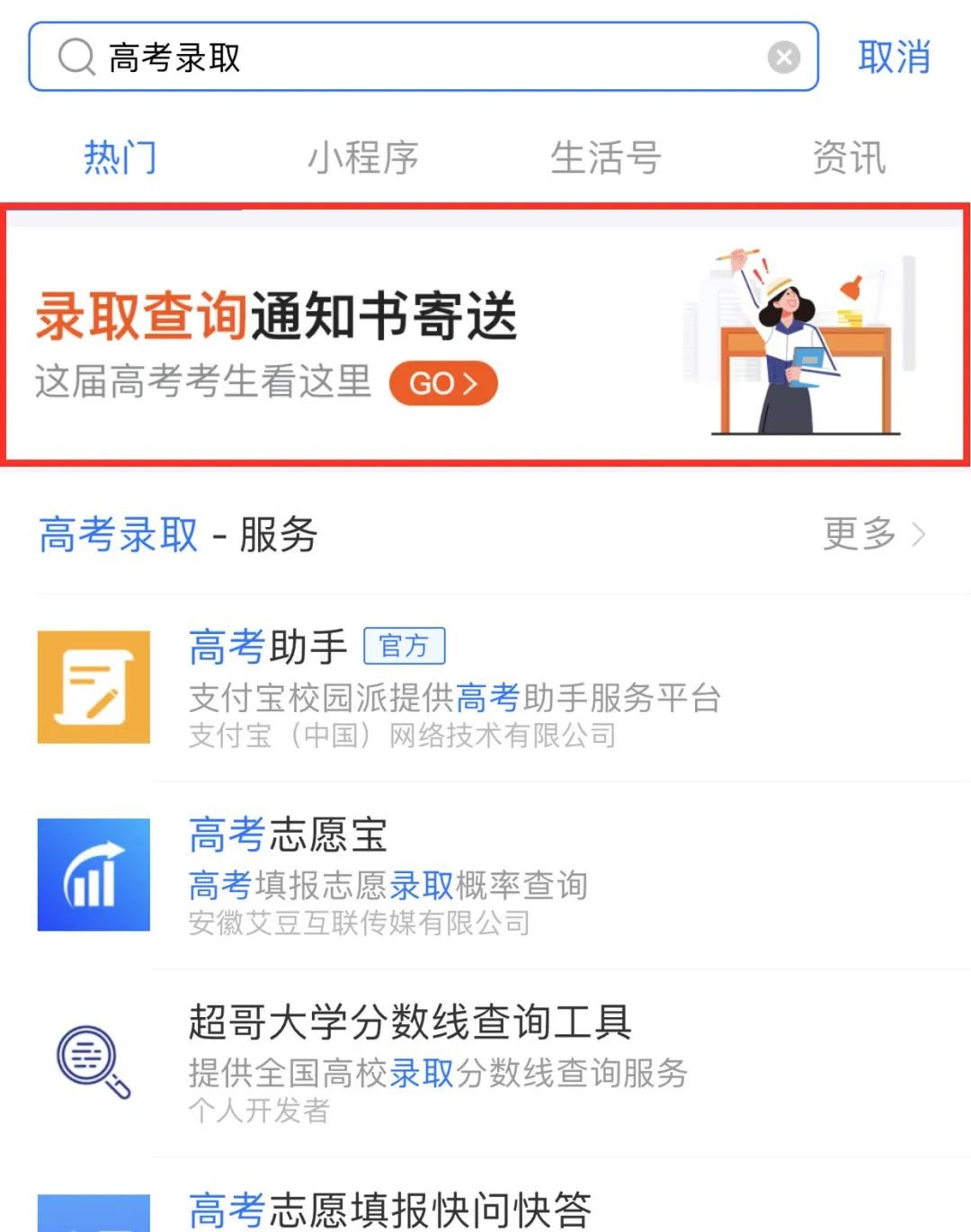This screenshot has width=971, height=1232.
Task: Select the 热门 tab
Action: point(120,158)
